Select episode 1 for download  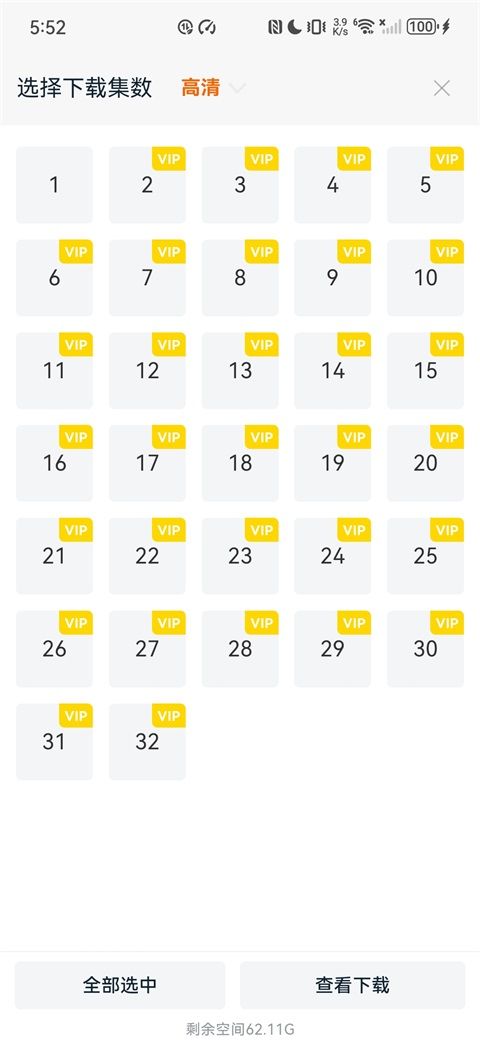(54, 185)
